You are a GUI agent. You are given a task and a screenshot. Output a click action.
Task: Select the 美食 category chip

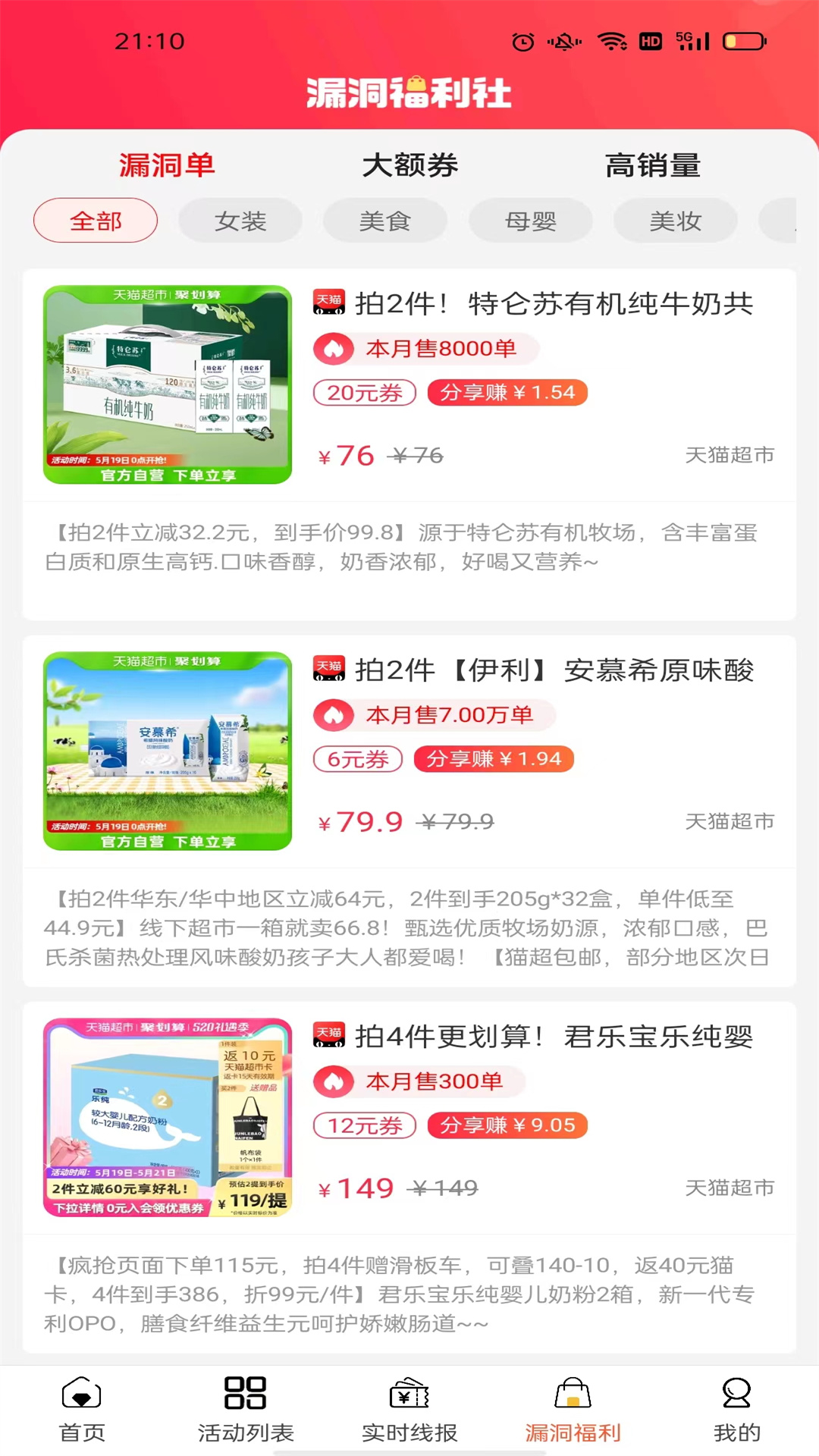pyautogui.click(x=384, y=221)
